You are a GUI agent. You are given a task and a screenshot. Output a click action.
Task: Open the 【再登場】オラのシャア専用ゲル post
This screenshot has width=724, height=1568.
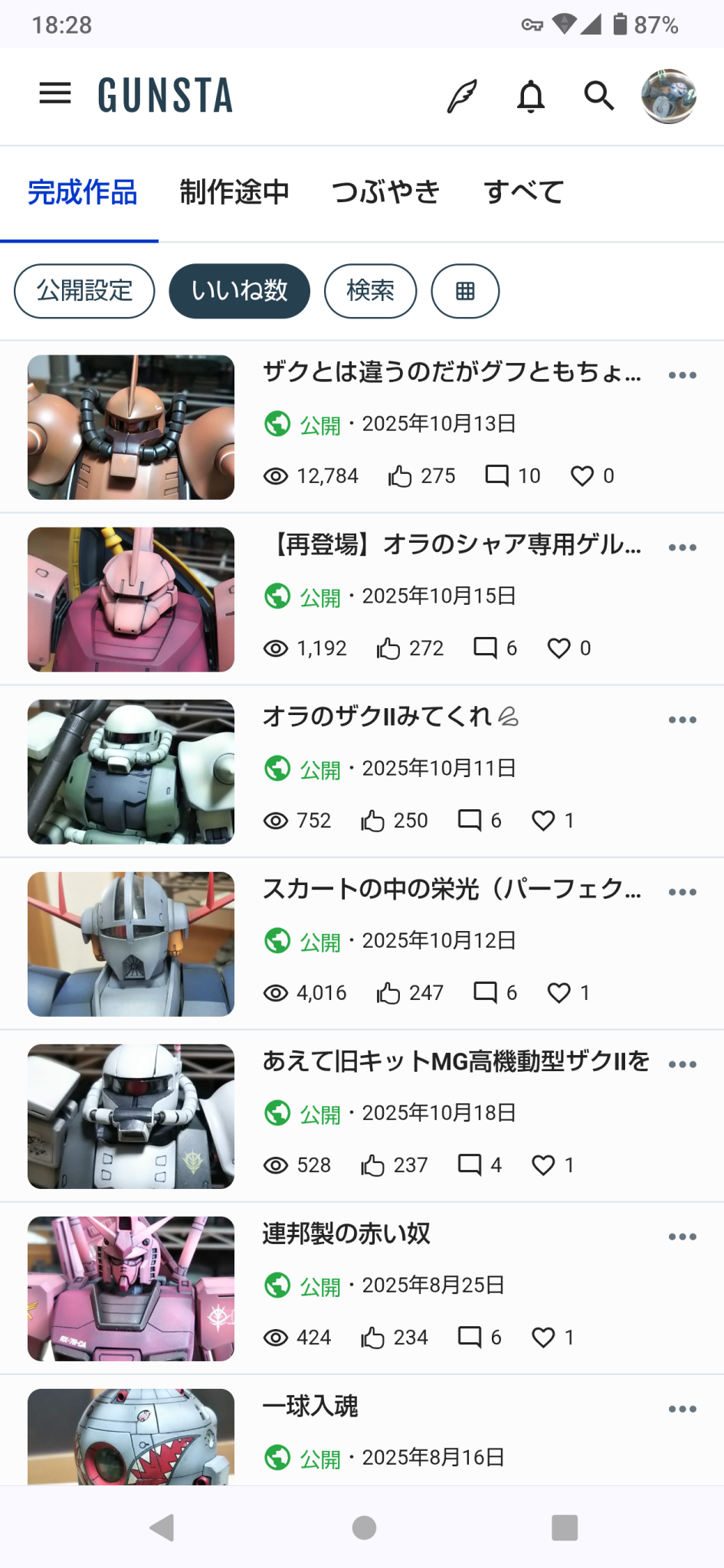452,544
